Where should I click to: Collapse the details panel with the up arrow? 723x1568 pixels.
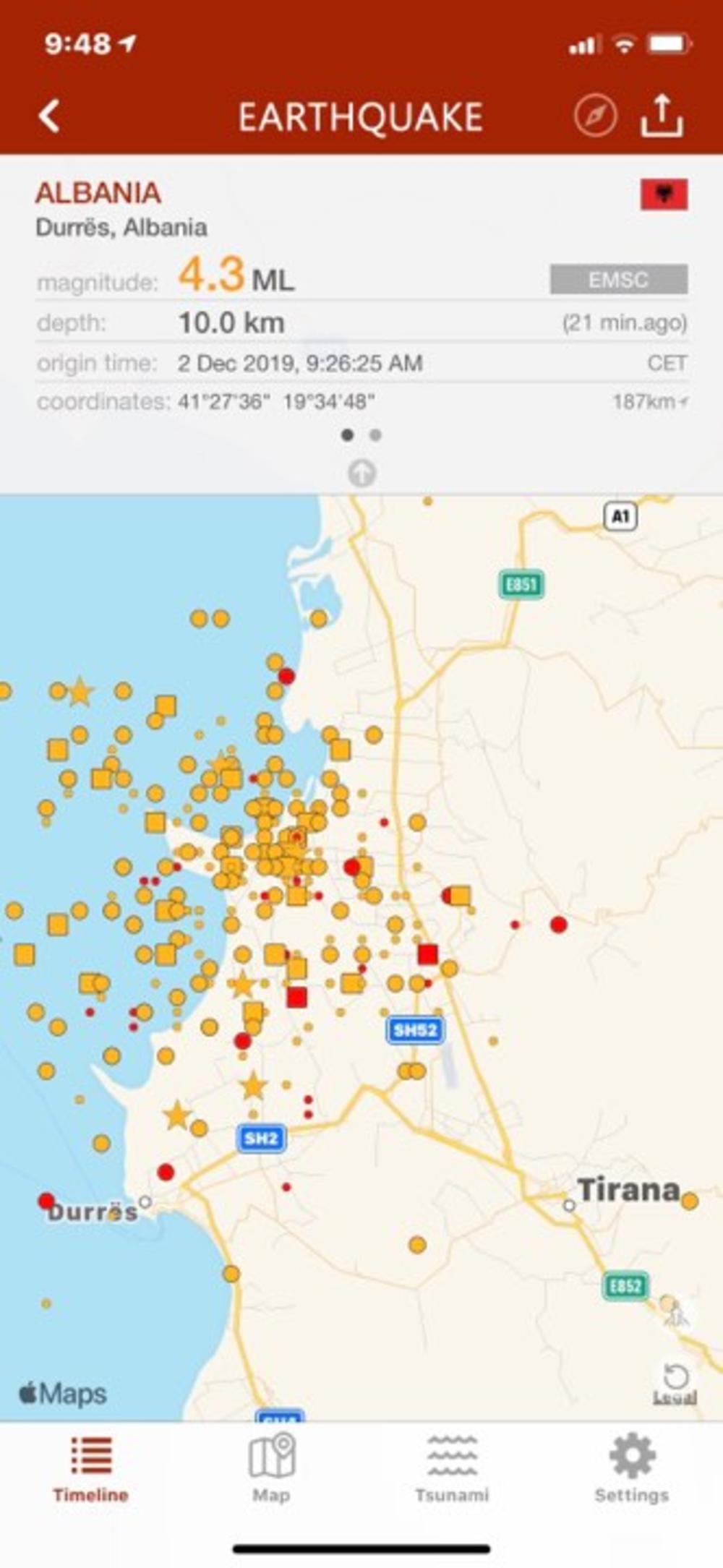(361, 474)
